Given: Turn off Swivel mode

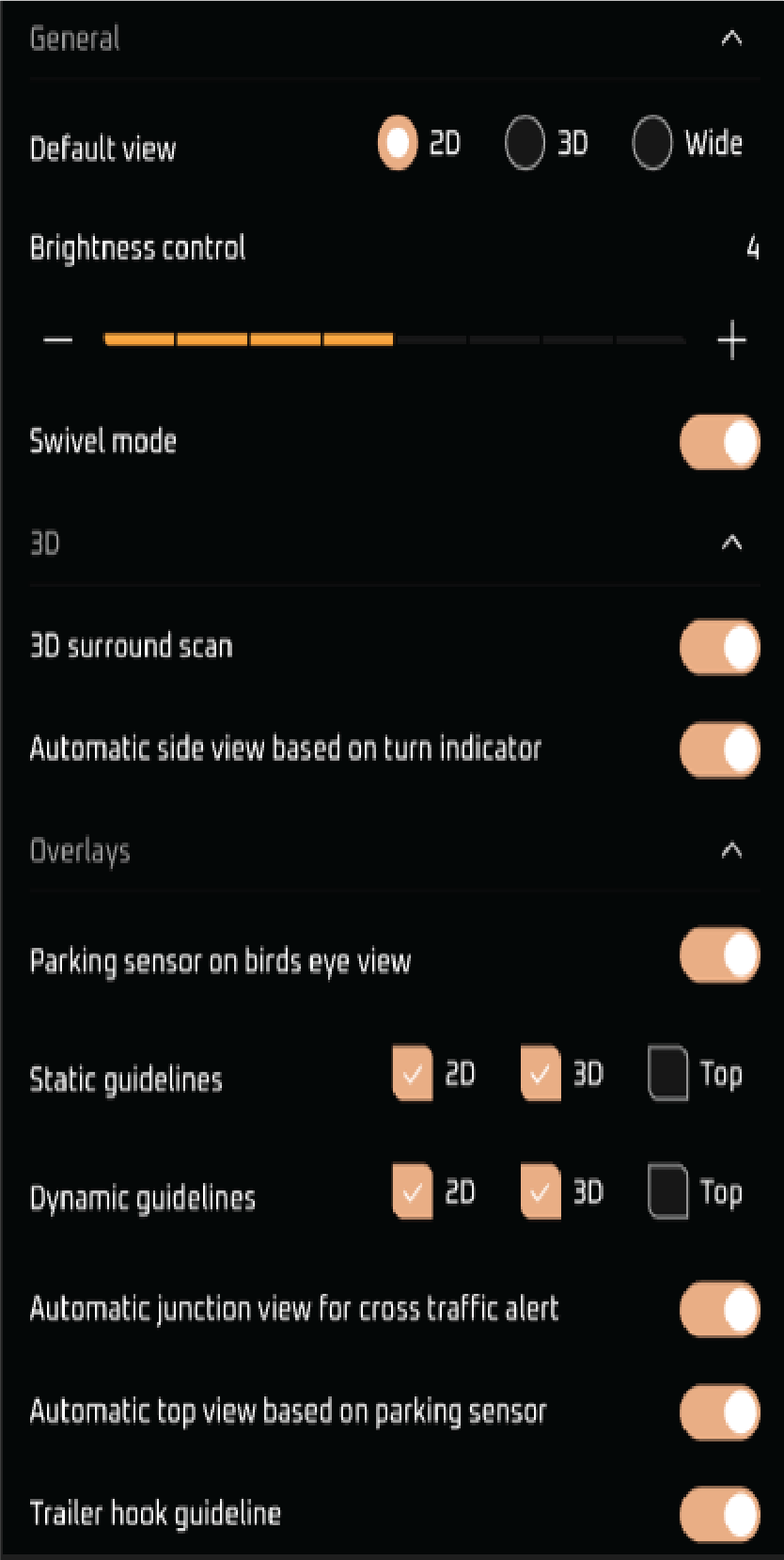Looking at the screenshot, I should (x=720, y=442).
